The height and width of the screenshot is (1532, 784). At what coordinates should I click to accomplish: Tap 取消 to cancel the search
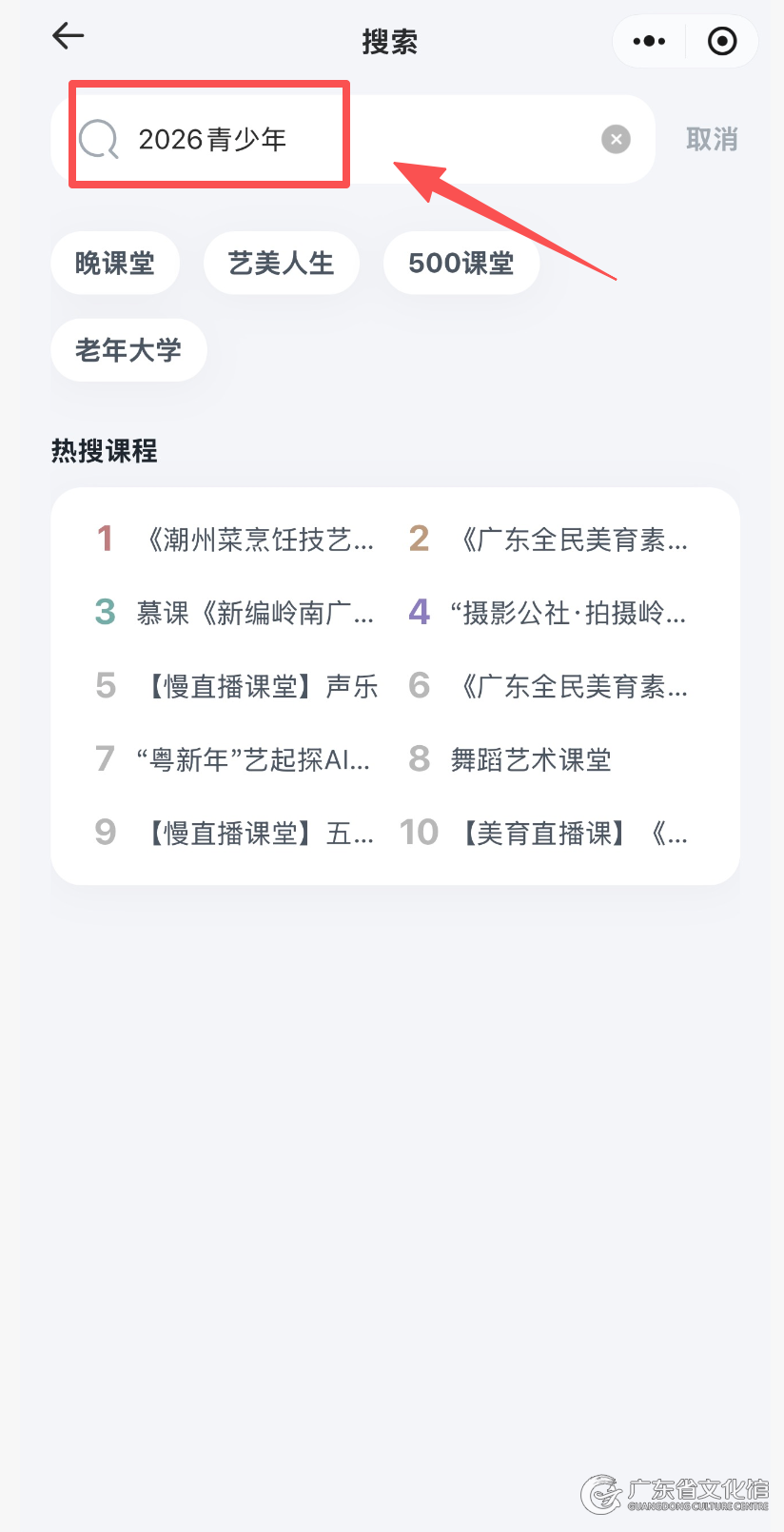coord(712,140)
